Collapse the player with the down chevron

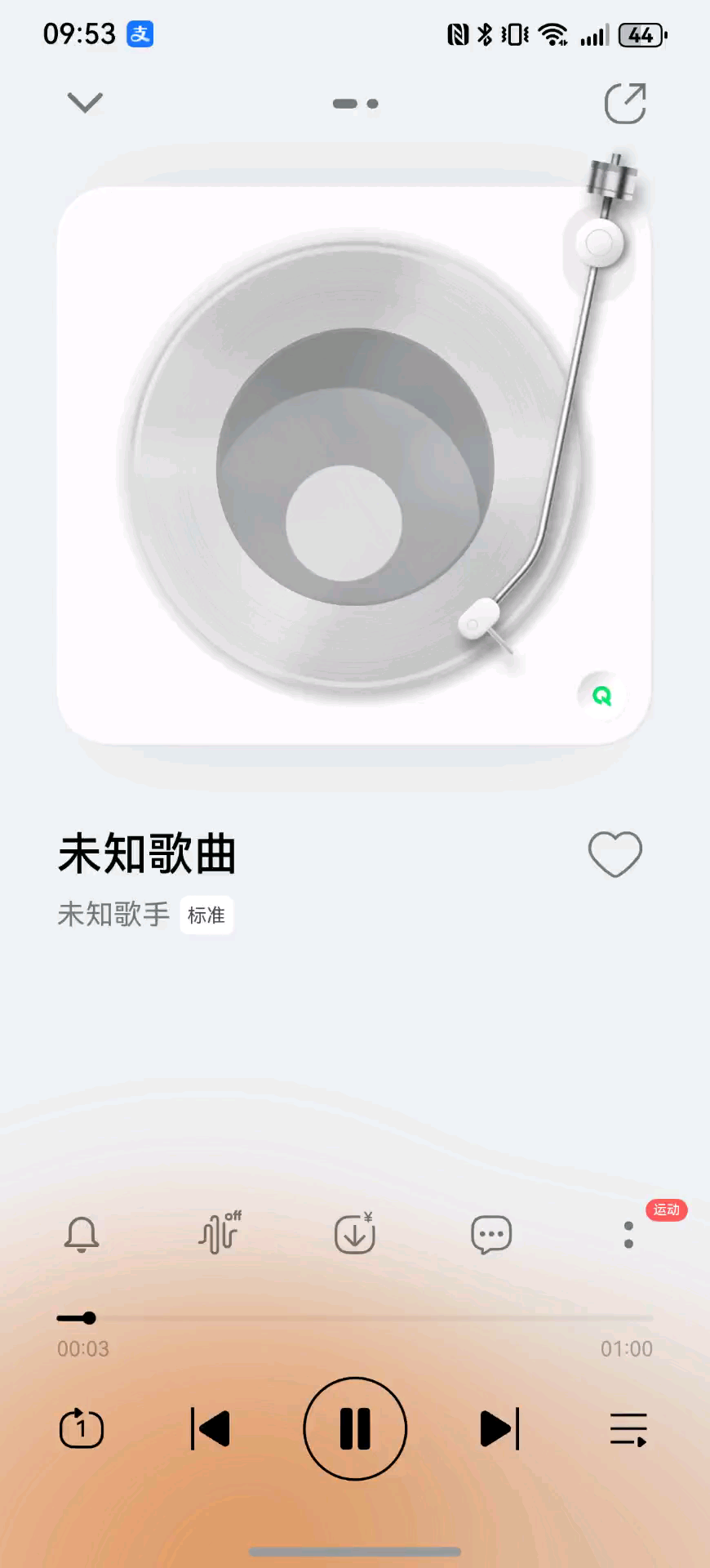tap(85, 103)
